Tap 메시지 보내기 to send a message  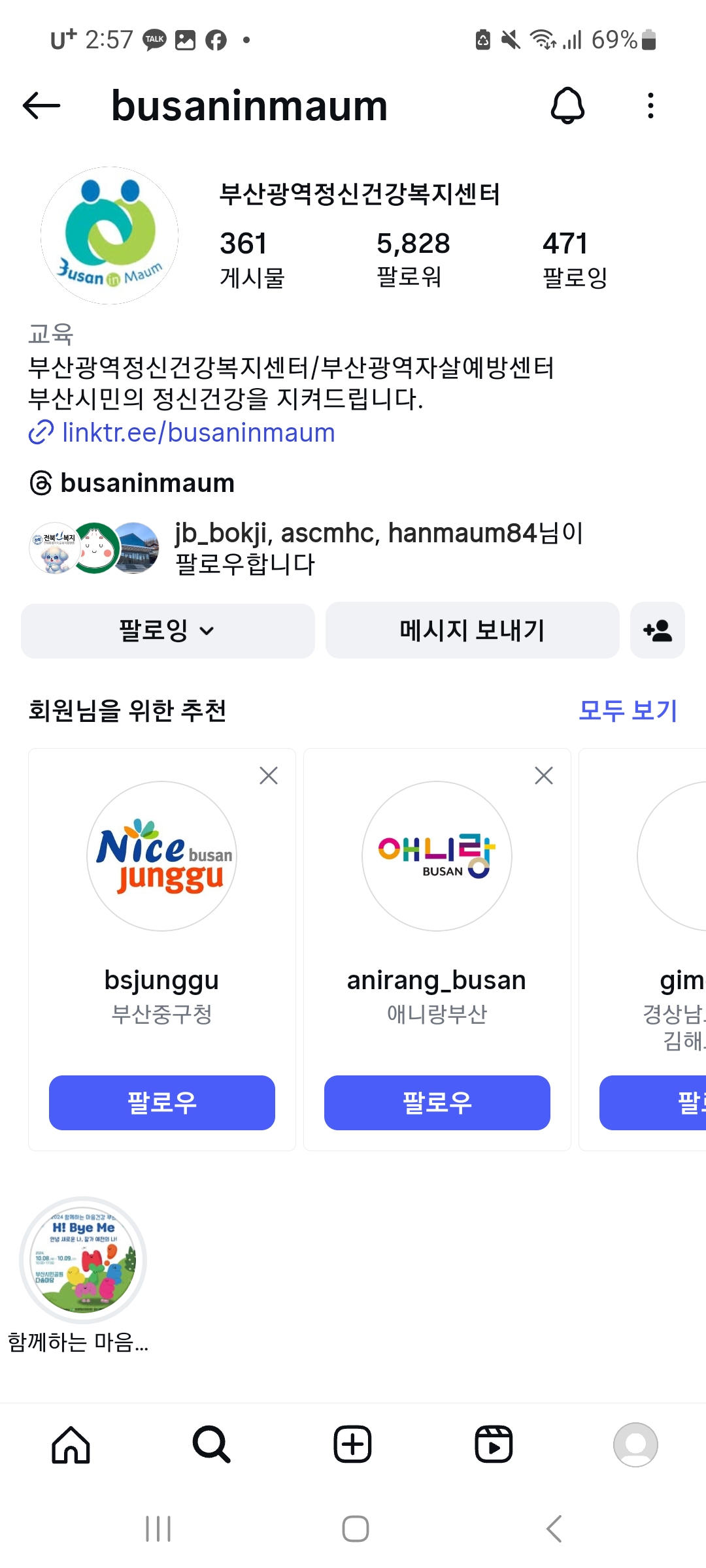(x=472, y=630)
